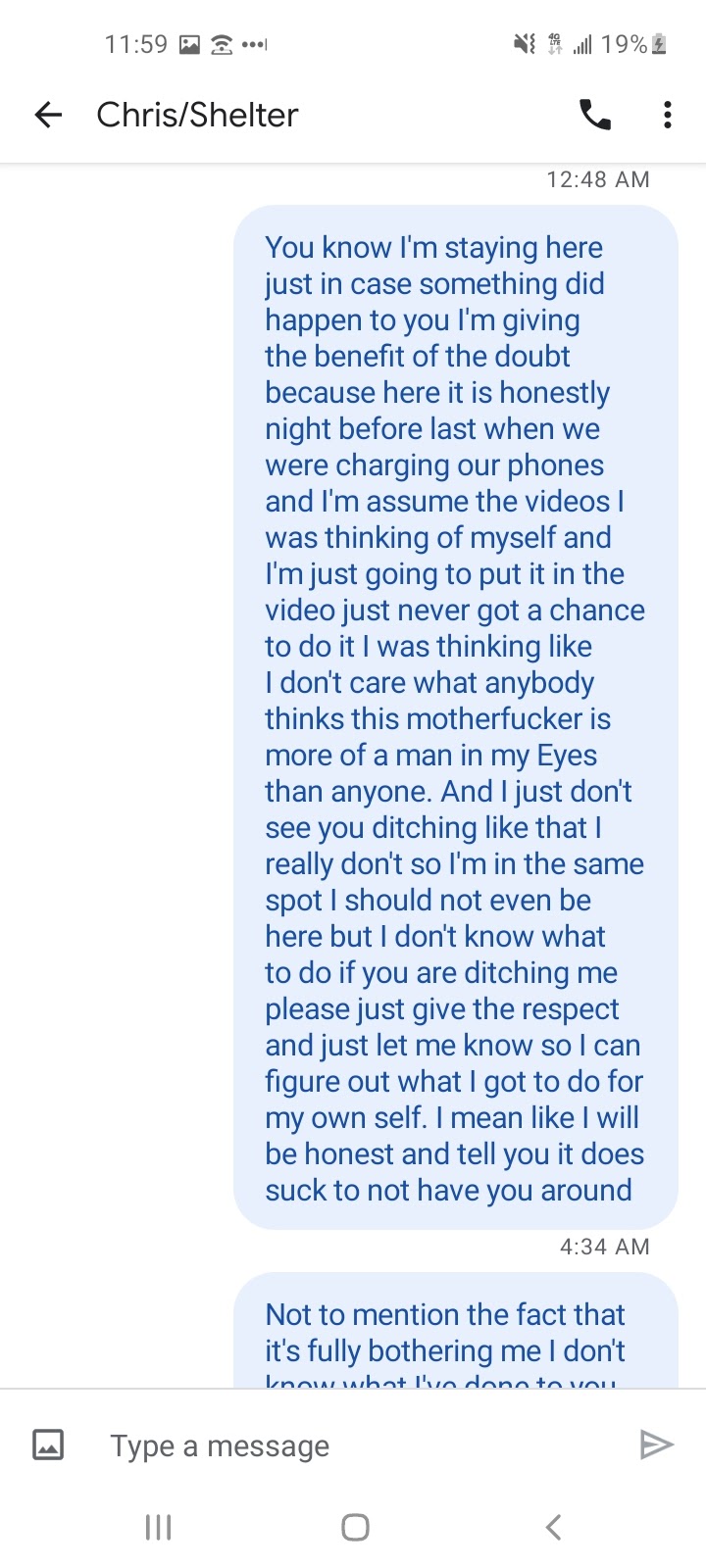Focus the Type a message field

click(353, 1445)
